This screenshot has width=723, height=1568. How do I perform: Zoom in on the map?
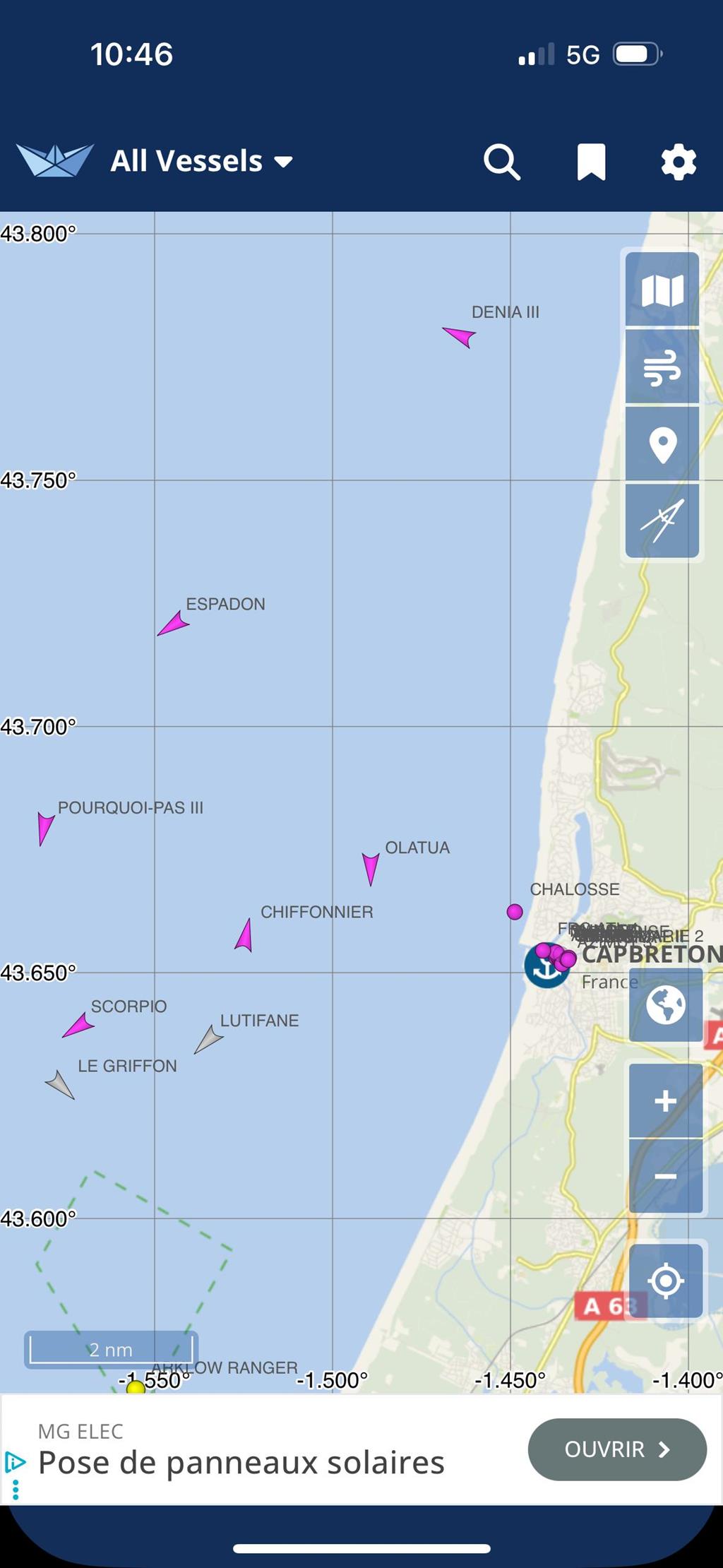(x=666, y=1100)
